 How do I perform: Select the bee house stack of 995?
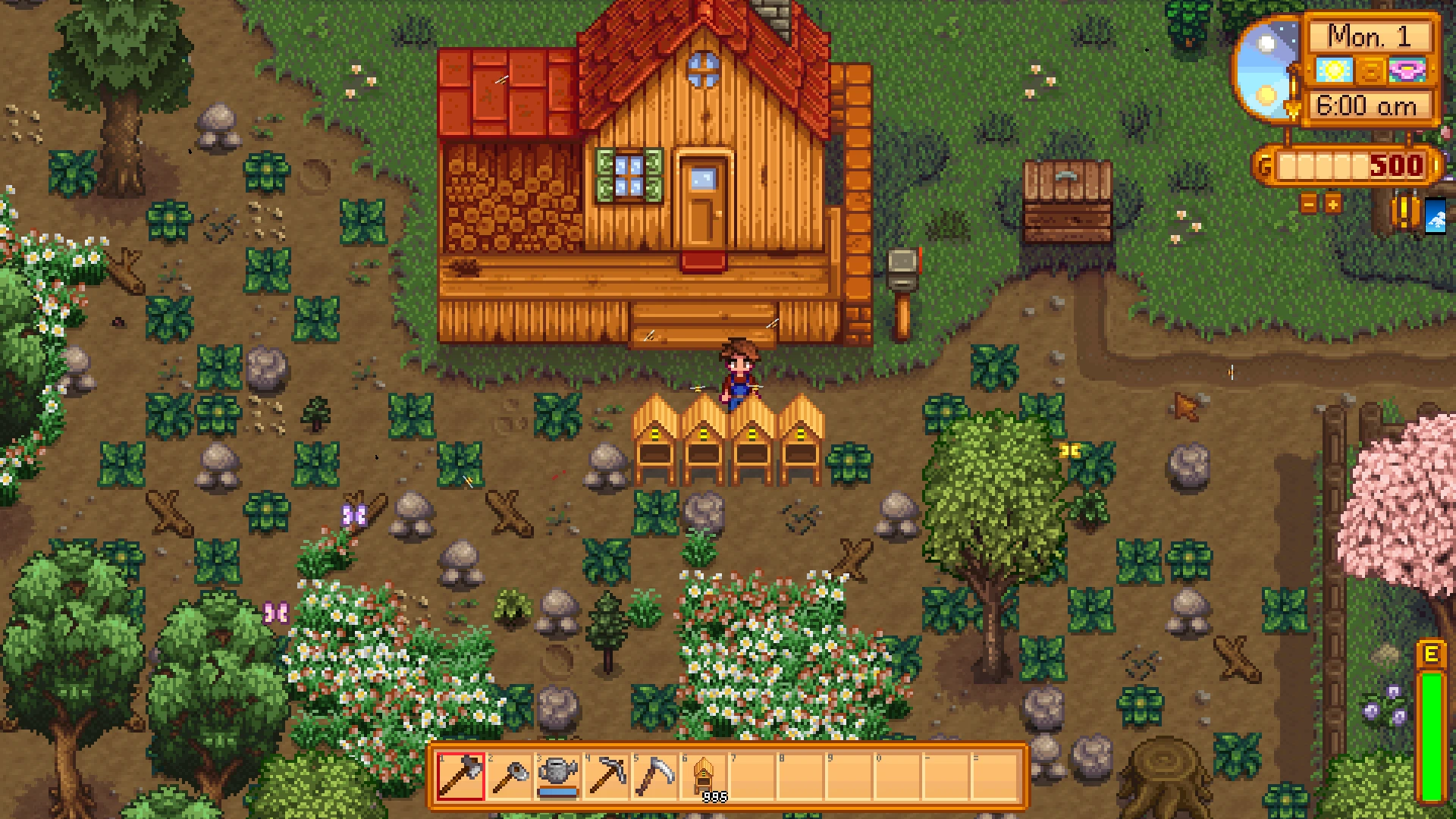704,776
